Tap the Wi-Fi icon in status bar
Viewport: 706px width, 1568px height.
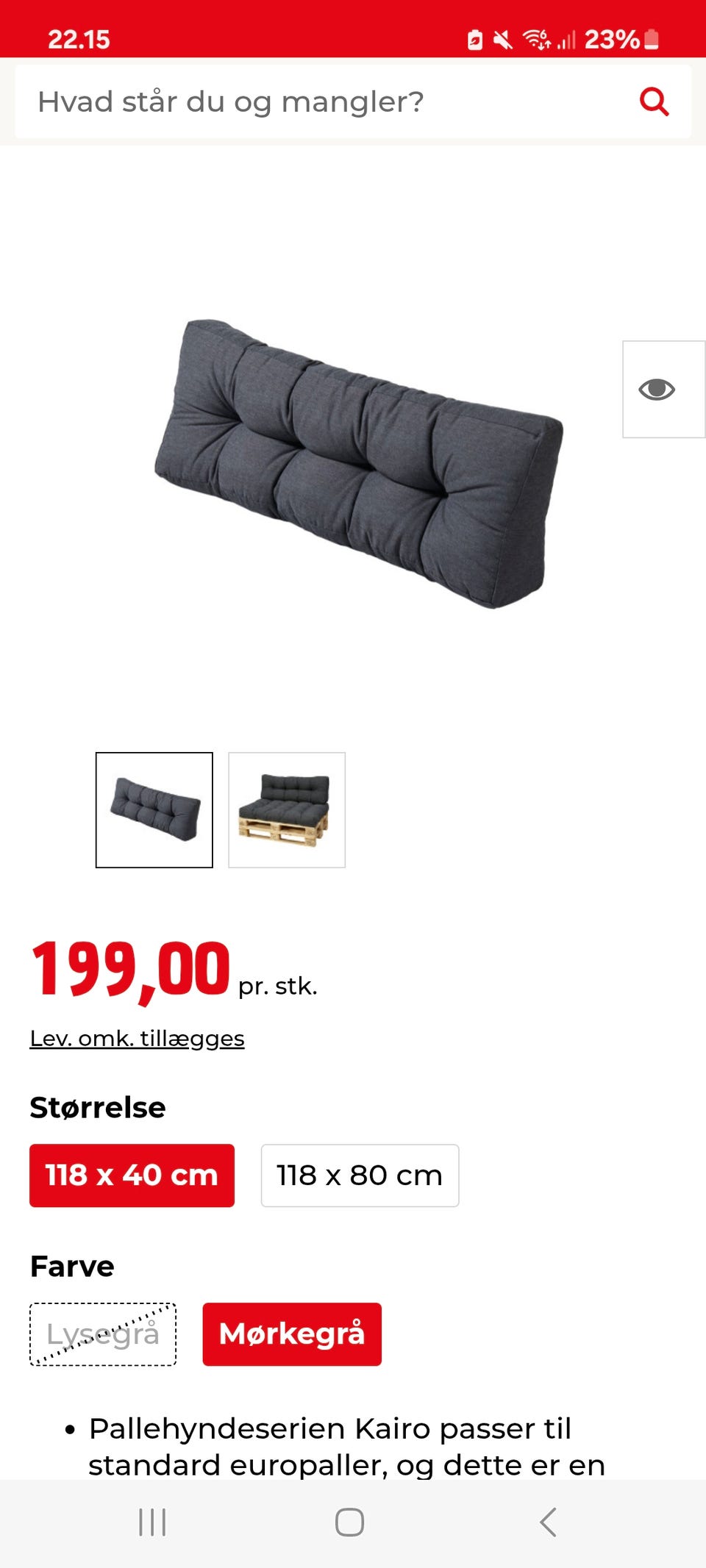[536, 39]
